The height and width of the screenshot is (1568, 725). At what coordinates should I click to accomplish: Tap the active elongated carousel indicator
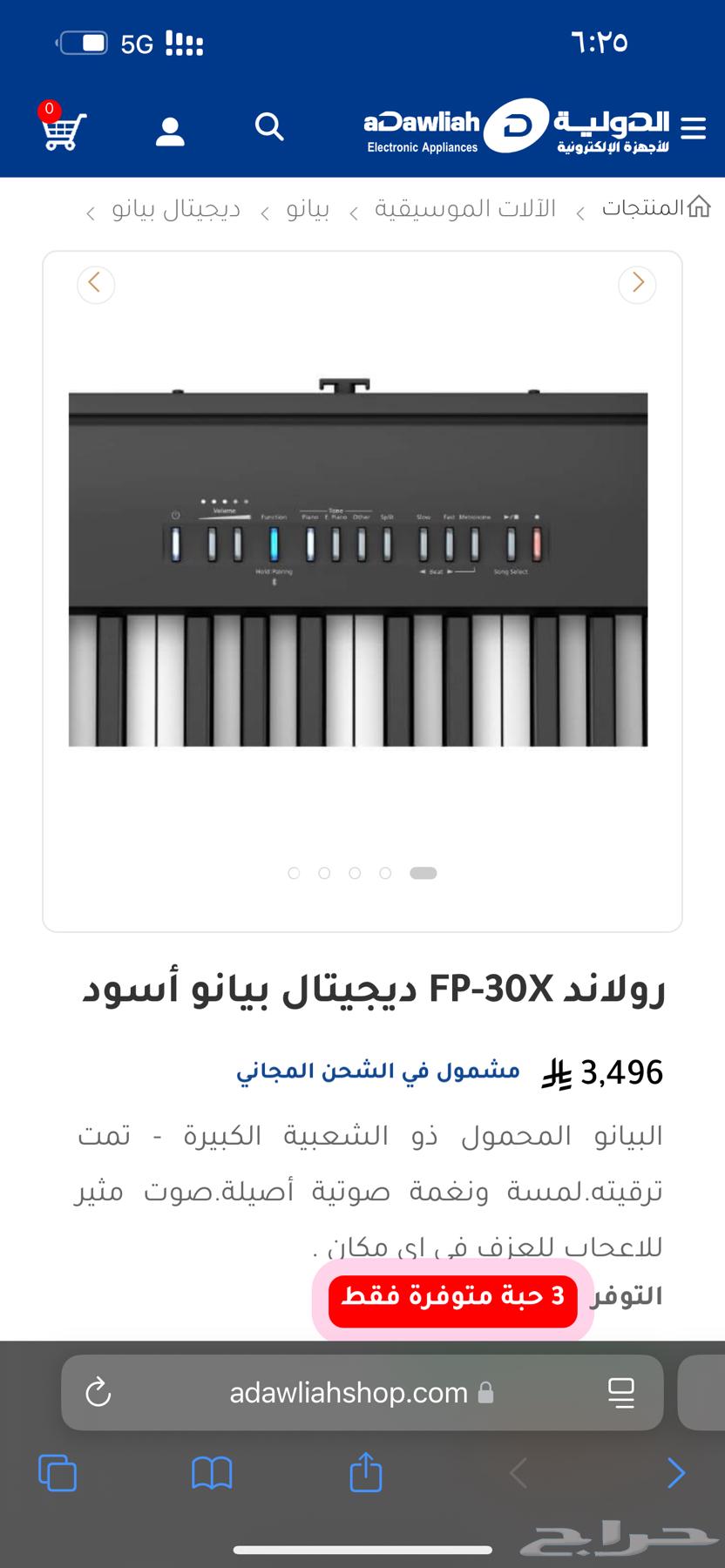tap(423, 873)
